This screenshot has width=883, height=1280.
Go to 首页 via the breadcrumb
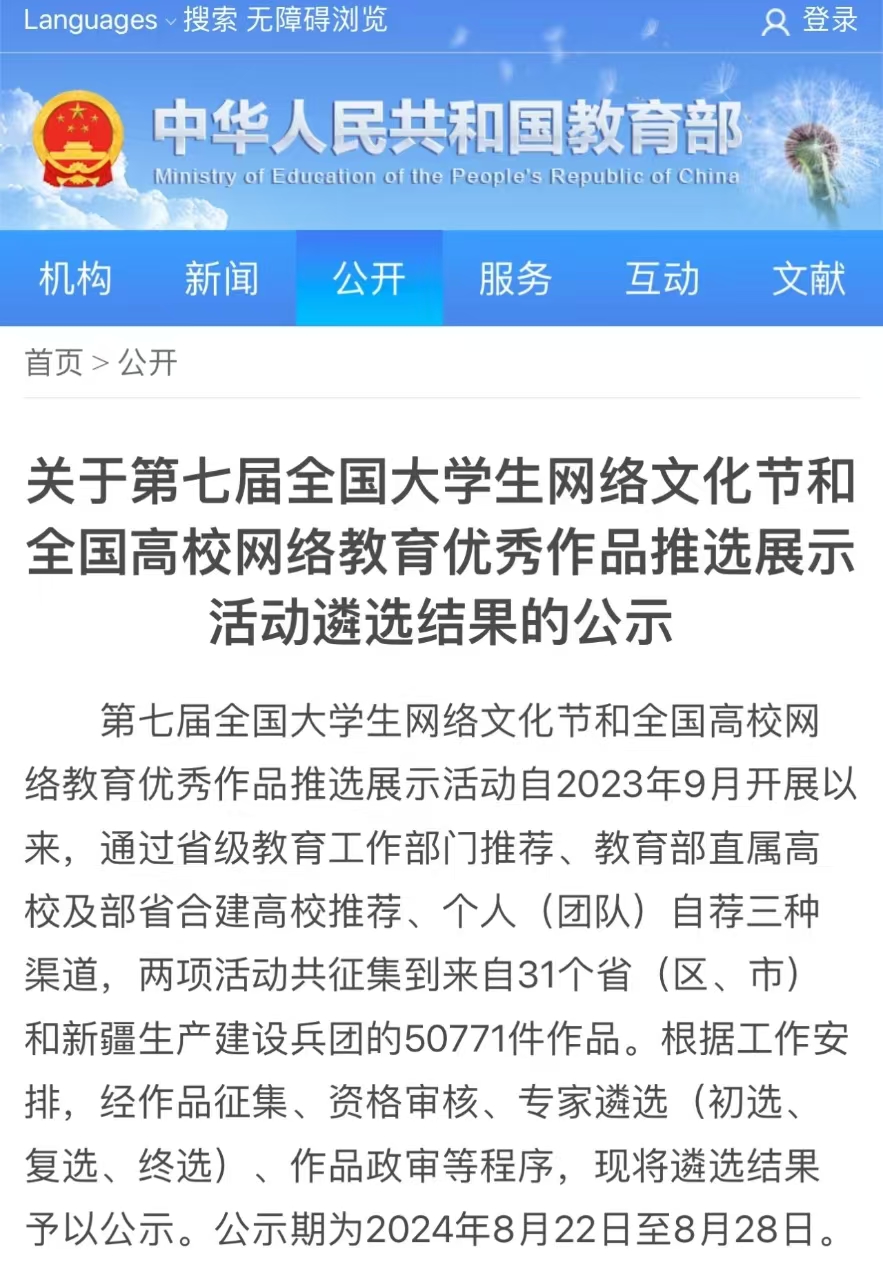click(x=53, y=362)
